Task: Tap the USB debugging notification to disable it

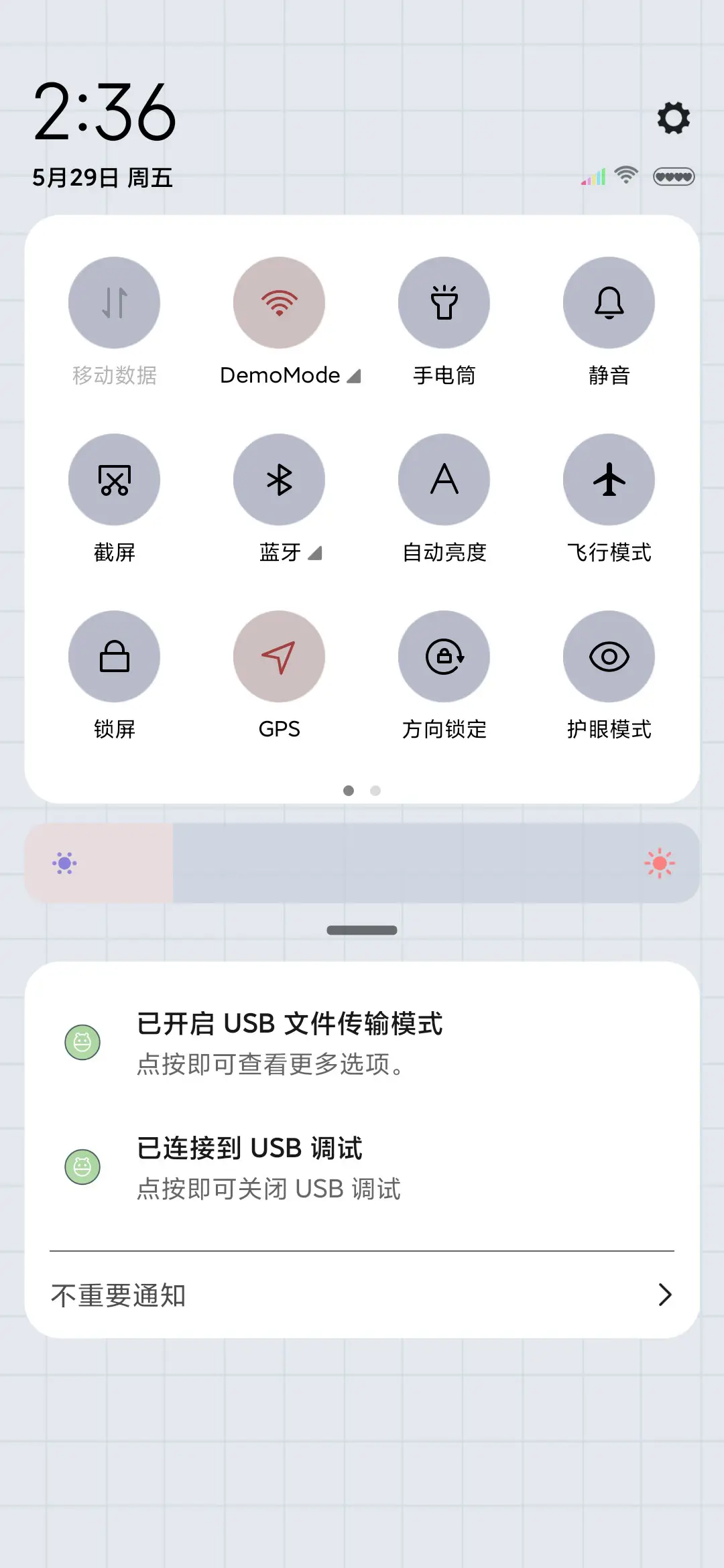Action: coord(362,1167)
